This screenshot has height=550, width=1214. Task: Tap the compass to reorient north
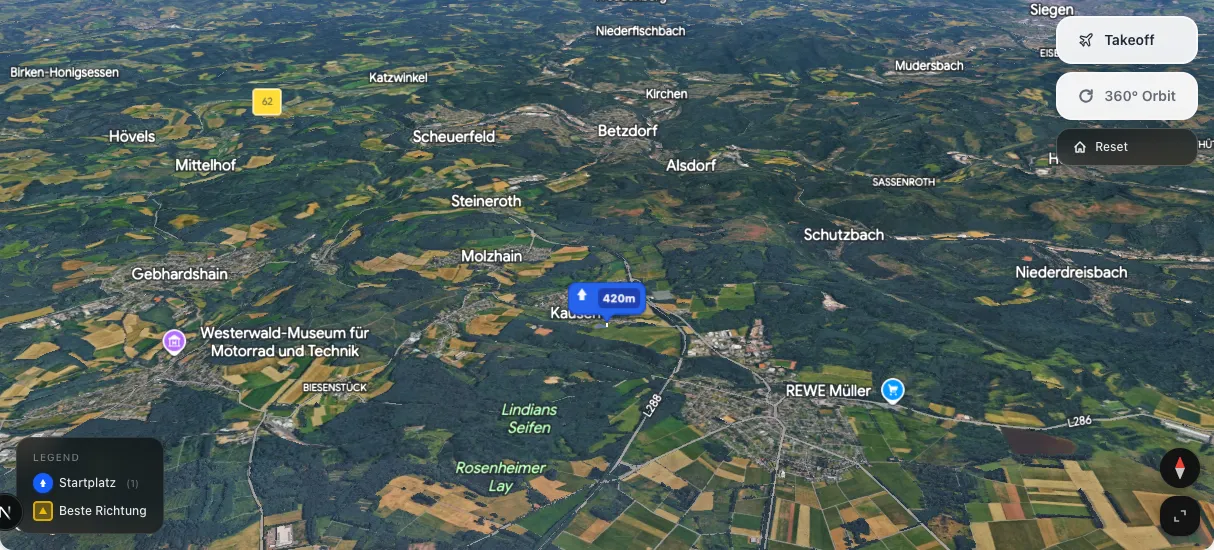click(1179, 468)
